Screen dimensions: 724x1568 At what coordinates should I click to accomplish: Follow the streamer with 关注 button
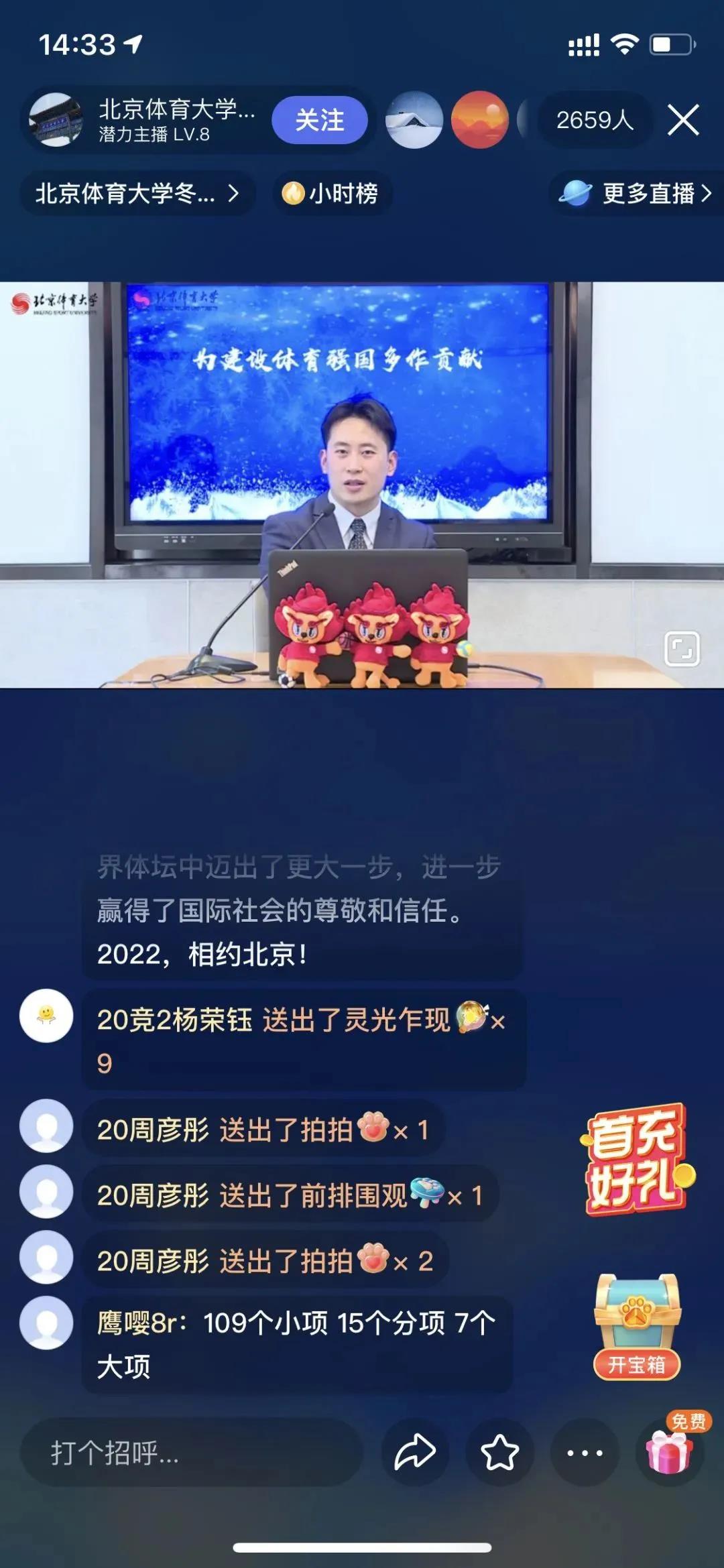pos(319,121)
